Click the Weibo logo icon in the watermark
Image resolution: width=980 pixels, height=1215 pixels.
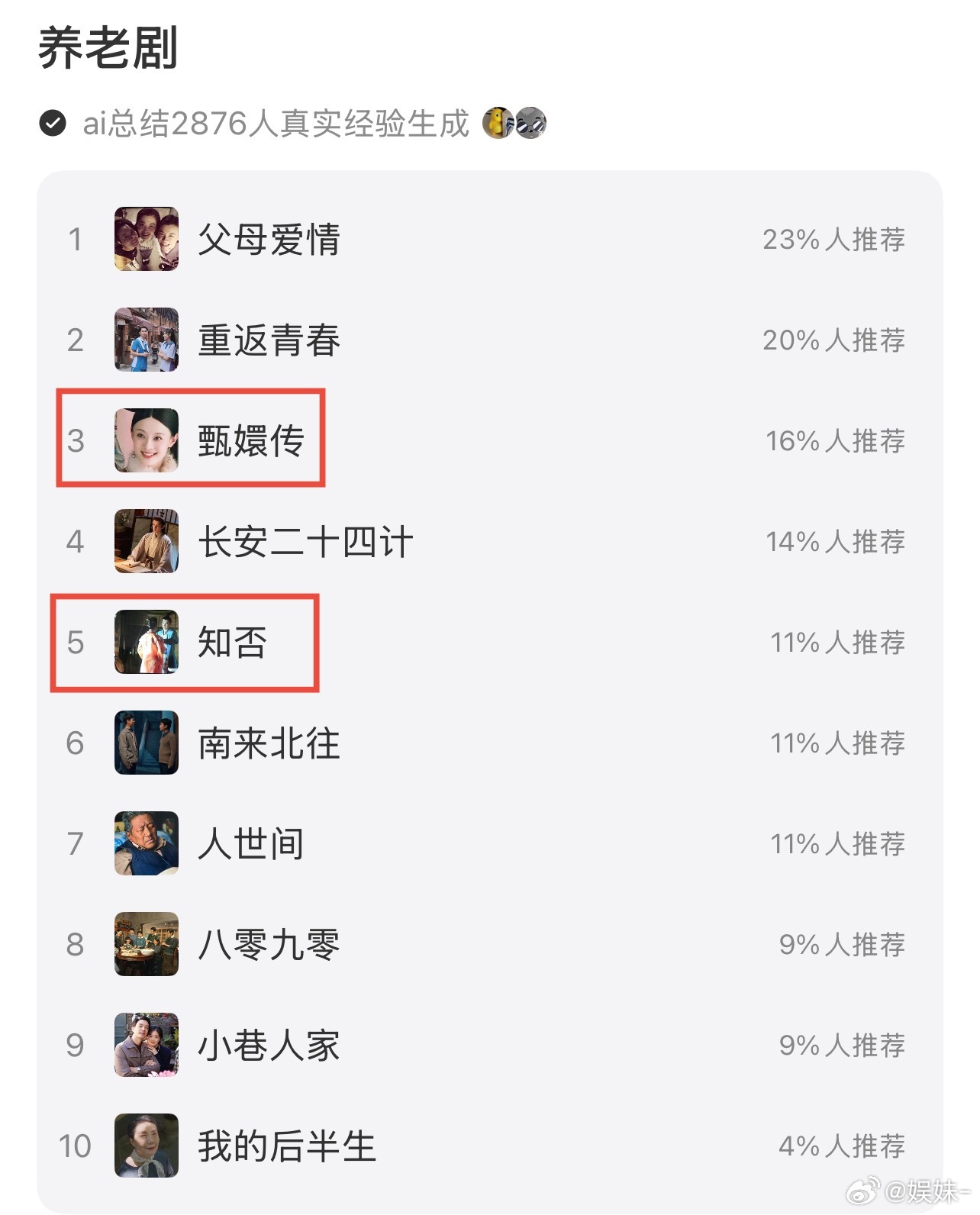pyautogui.click(x=863, y=1191)
